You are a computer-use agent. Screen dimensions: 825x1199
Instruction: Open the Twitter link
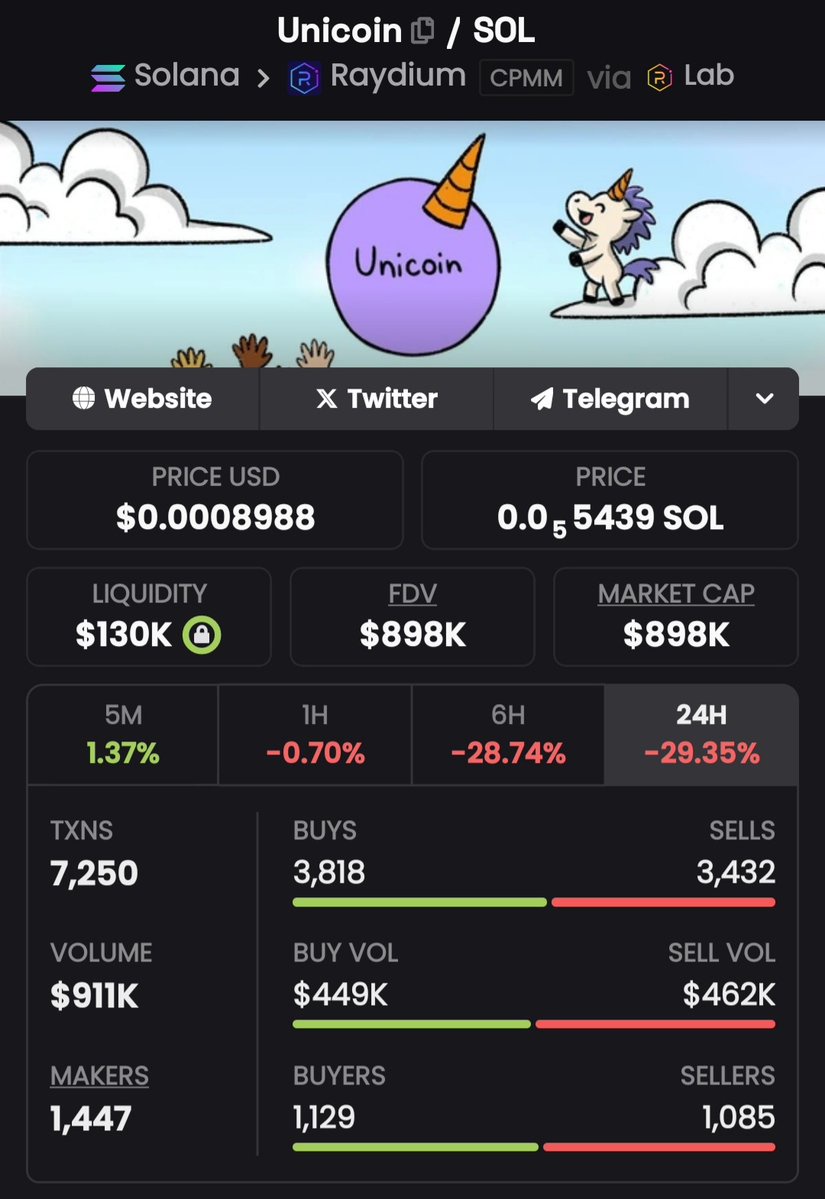tap(376, 399)
